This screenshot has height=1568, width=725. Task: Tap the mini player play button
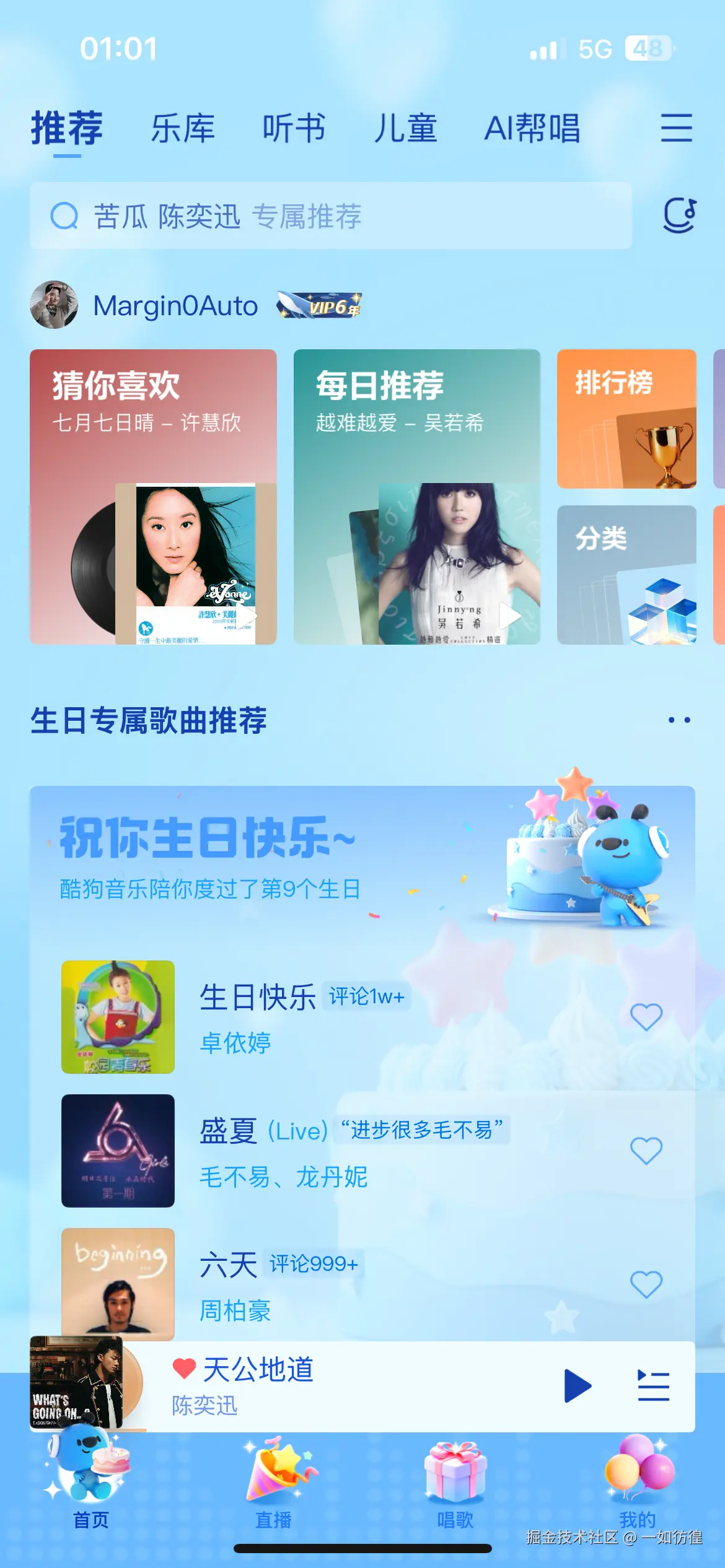click(579, 1386)
